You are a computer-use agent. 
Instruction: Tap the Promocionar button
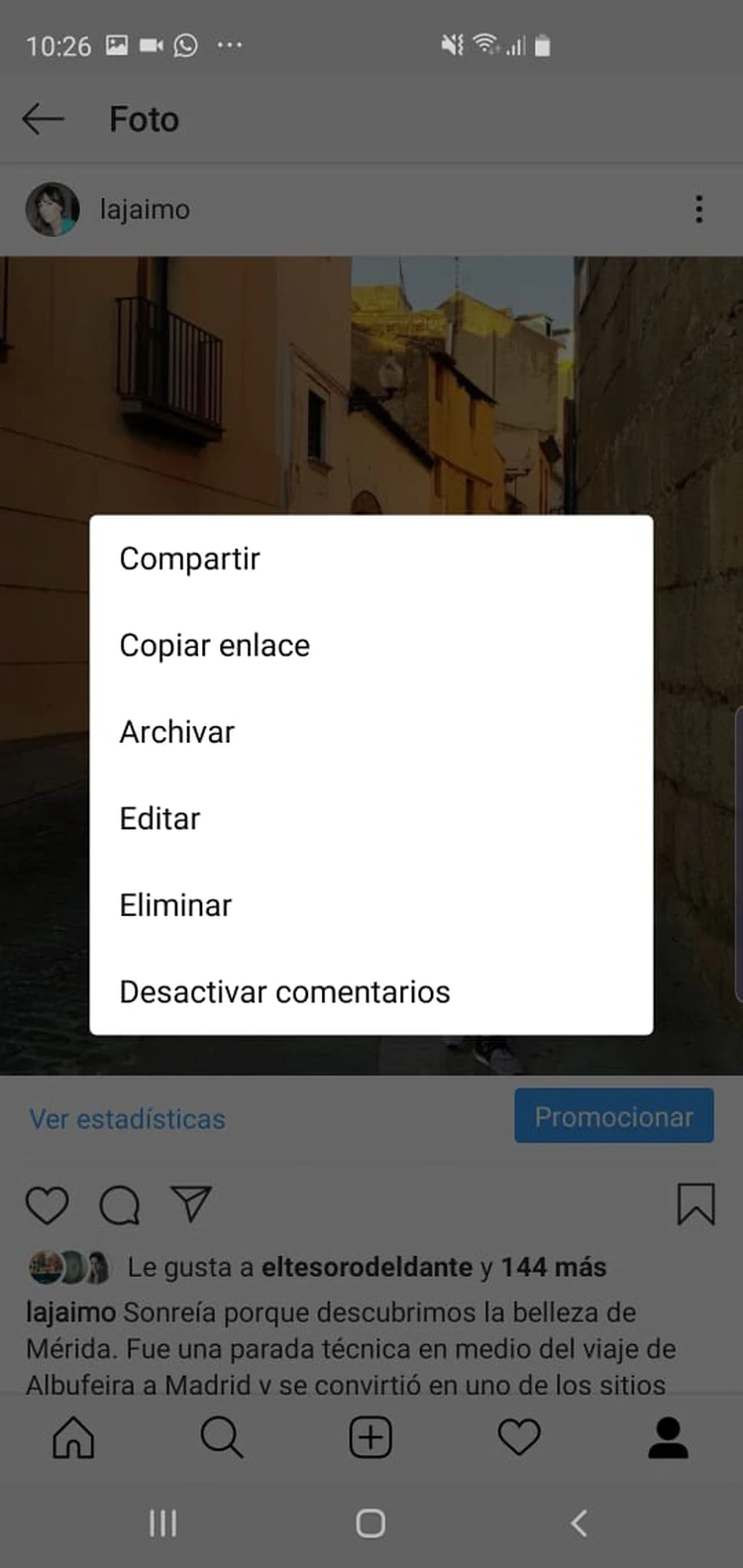coord(613,1116)
